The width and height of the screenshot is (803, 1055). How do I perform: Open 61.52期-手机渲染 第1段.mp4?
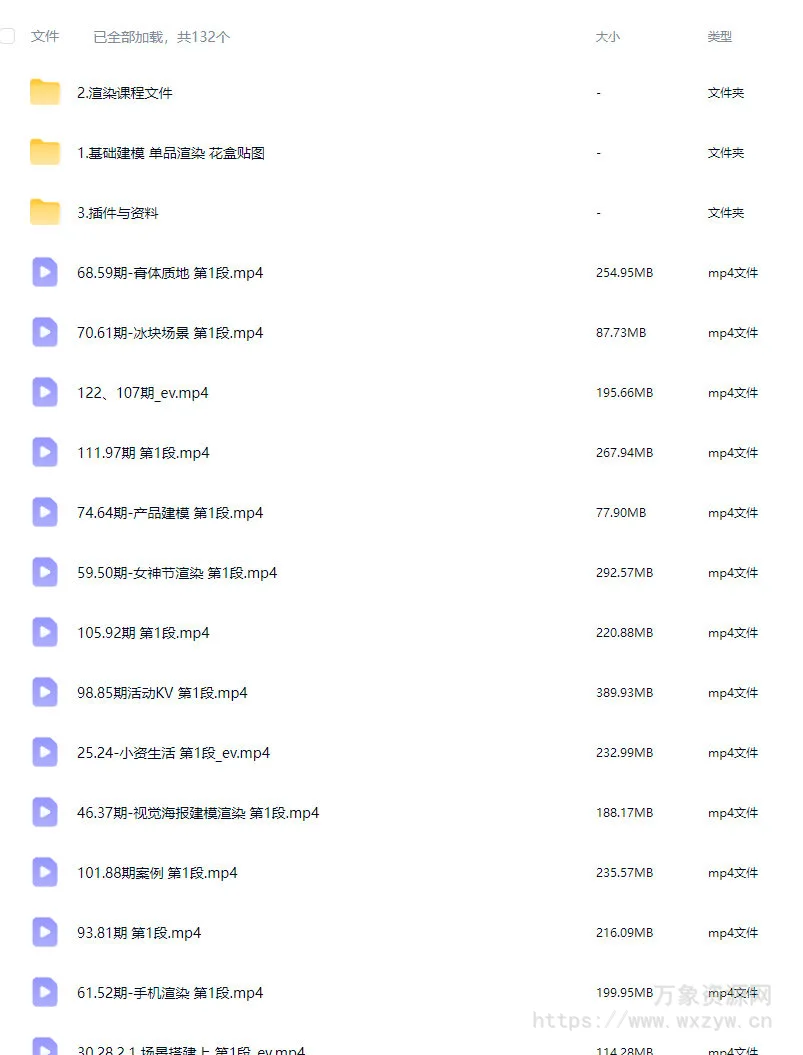[x=170, y=993]
